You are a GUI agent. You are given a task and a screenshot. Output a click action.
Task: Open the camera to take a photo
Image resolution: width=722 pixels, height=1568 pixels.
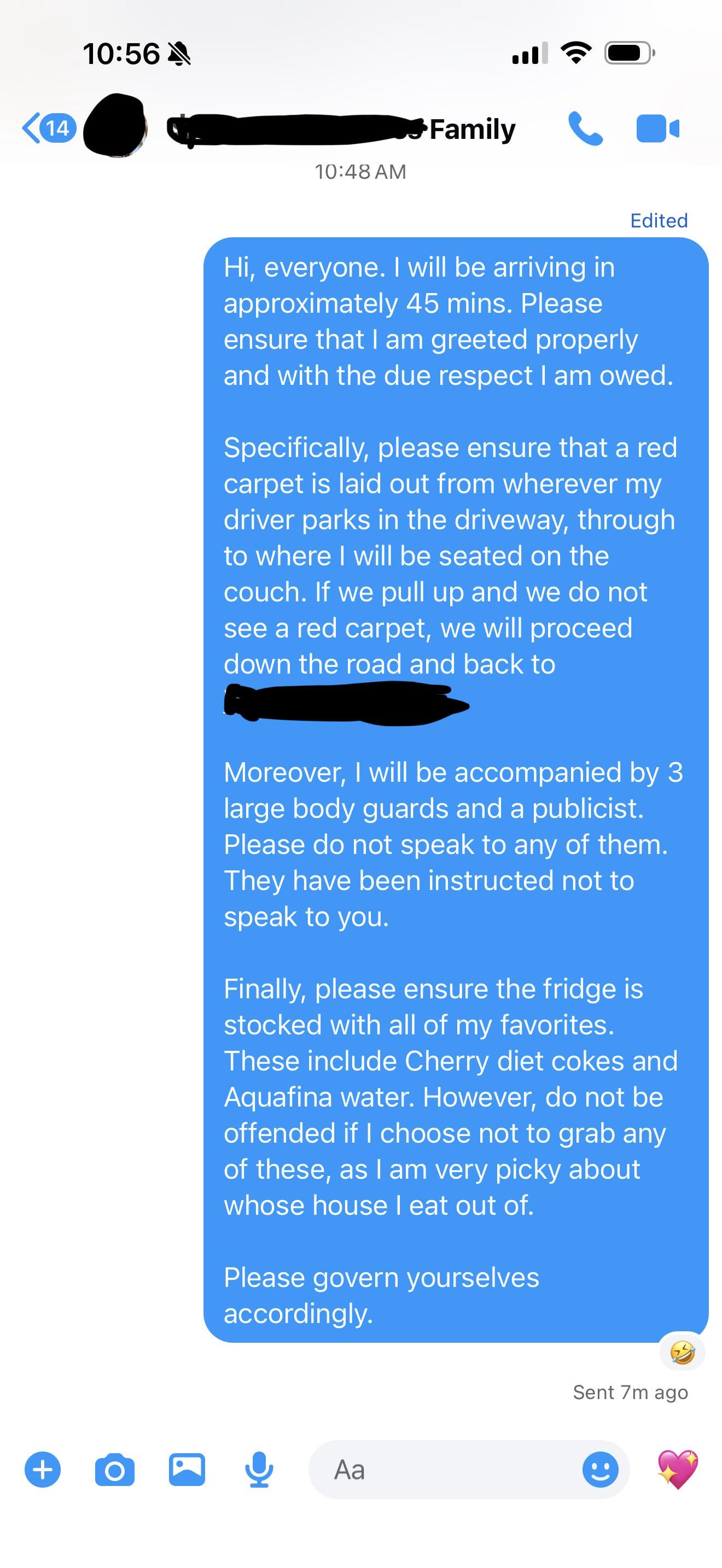pos(114,1470)
